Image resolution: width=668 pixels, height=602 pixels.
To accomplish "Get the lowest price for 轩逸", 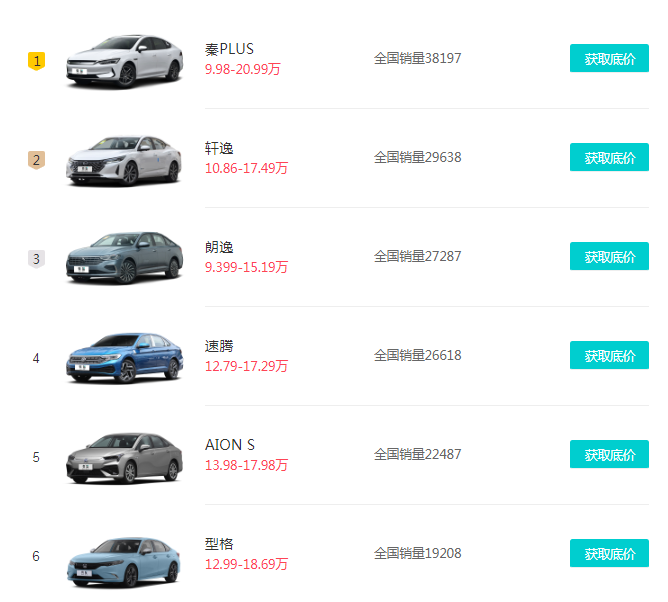I will pyautogui.click(x=609, y=157).
